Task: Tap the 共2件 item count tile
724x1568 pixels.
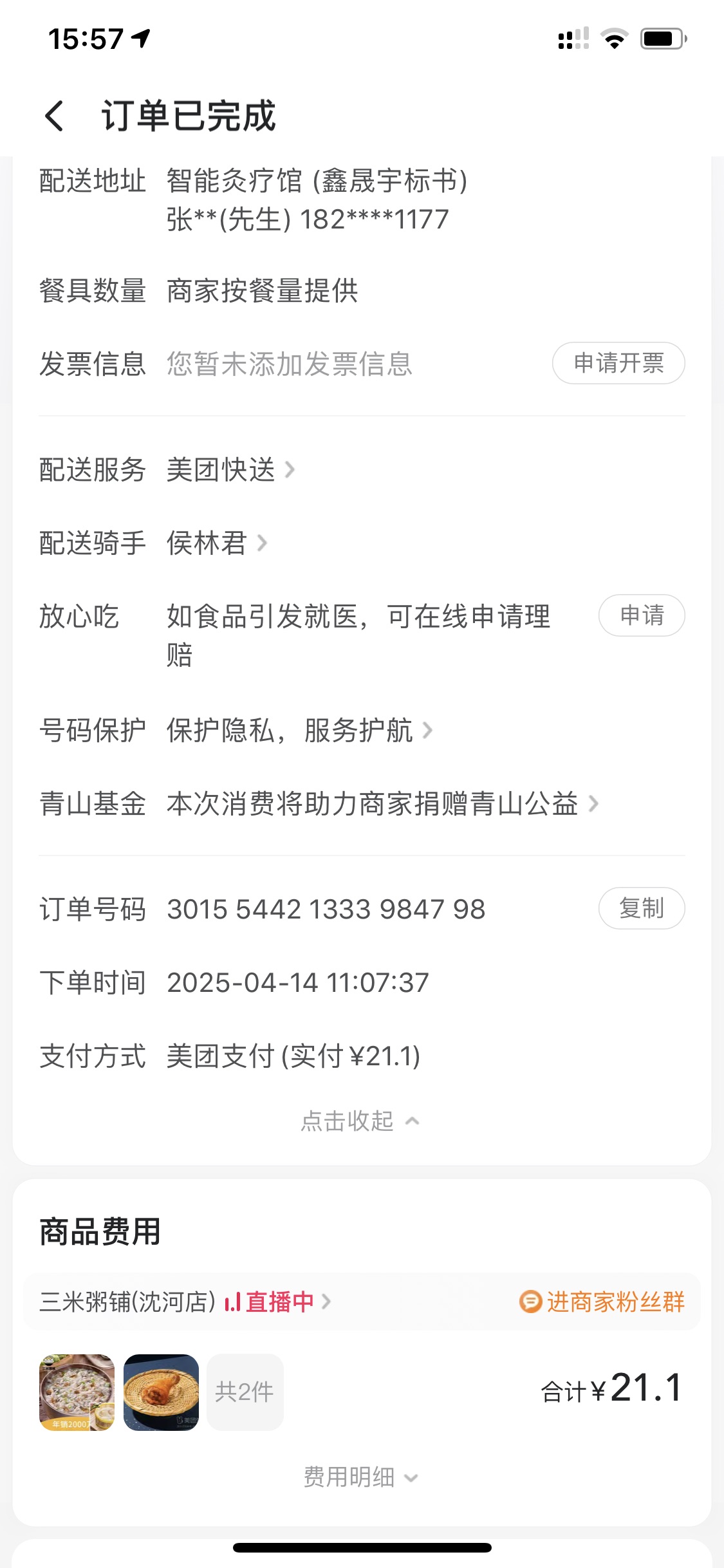Action: pos(245,1392)
